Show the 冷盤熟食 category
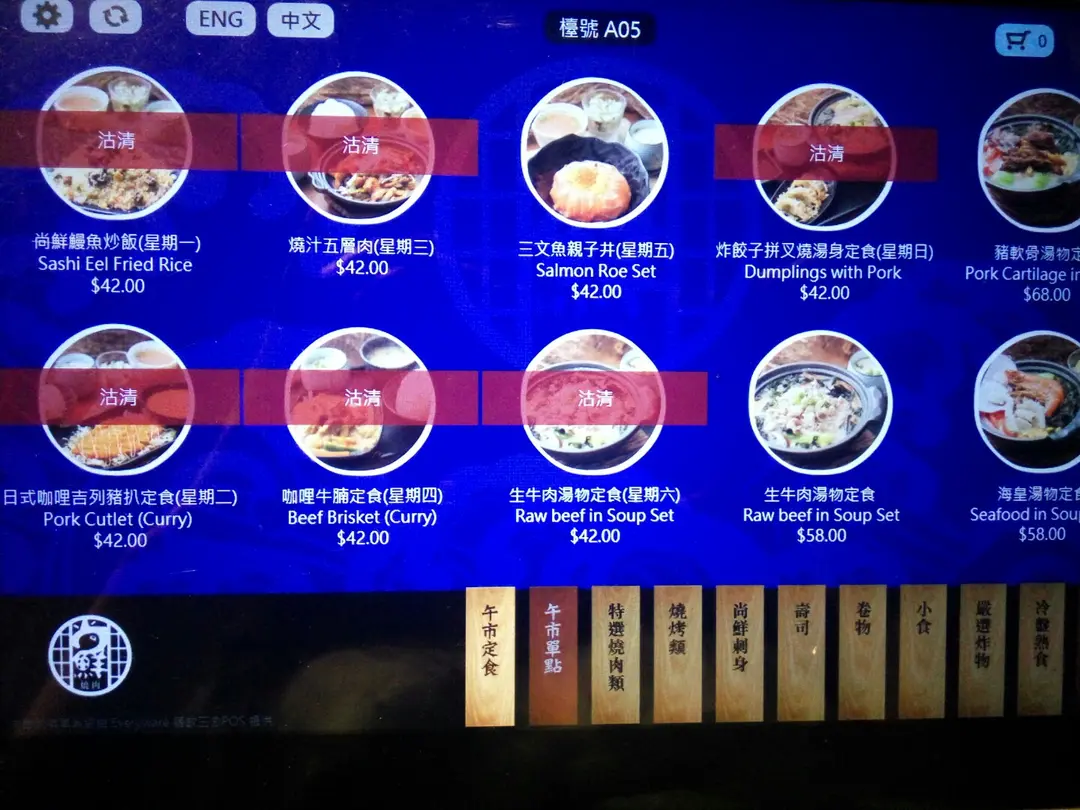The width and height of the screenshot is (1080, 810). 1041,649
